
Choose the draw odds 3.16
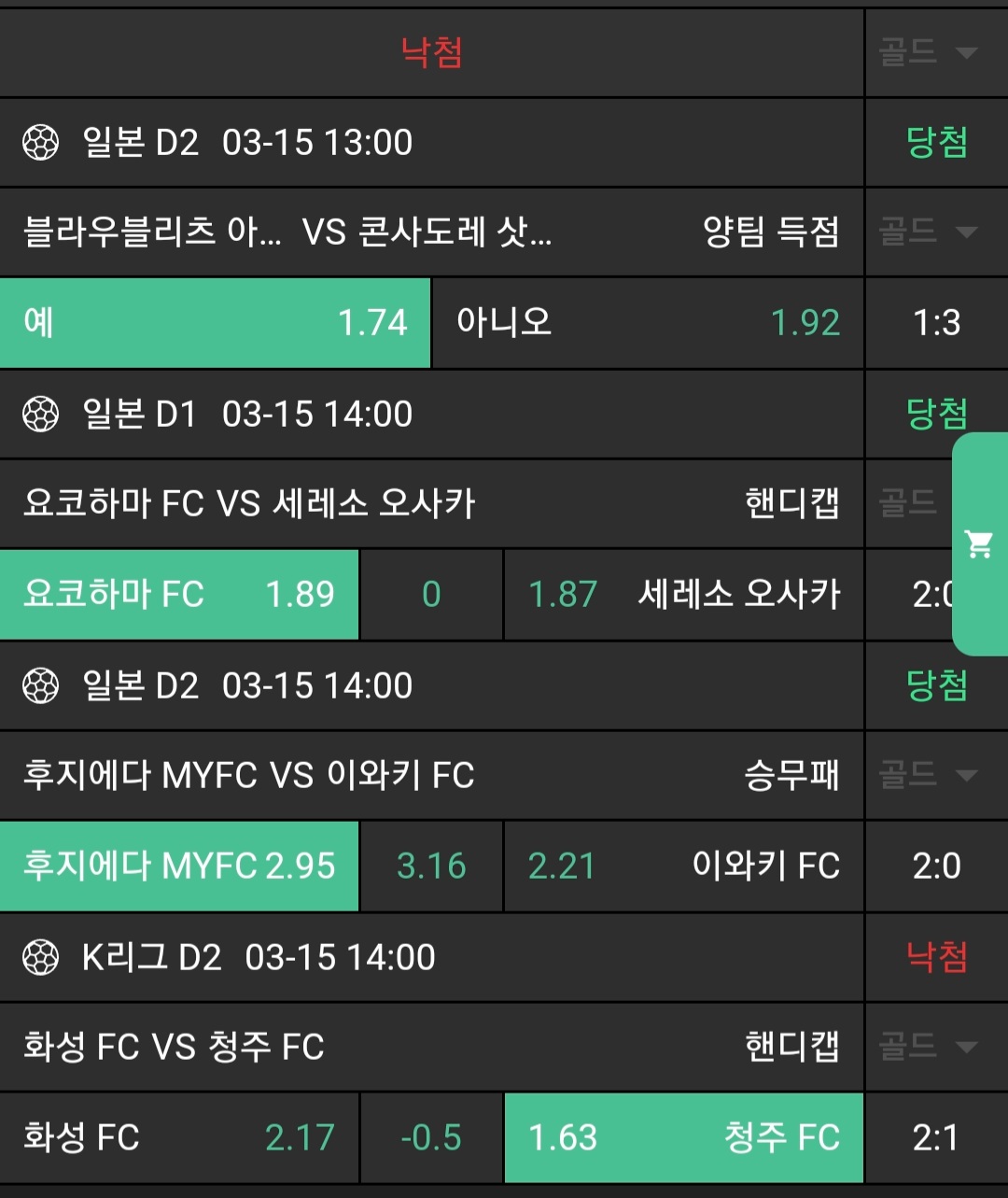pyautogui.click(x=431, y=867)
